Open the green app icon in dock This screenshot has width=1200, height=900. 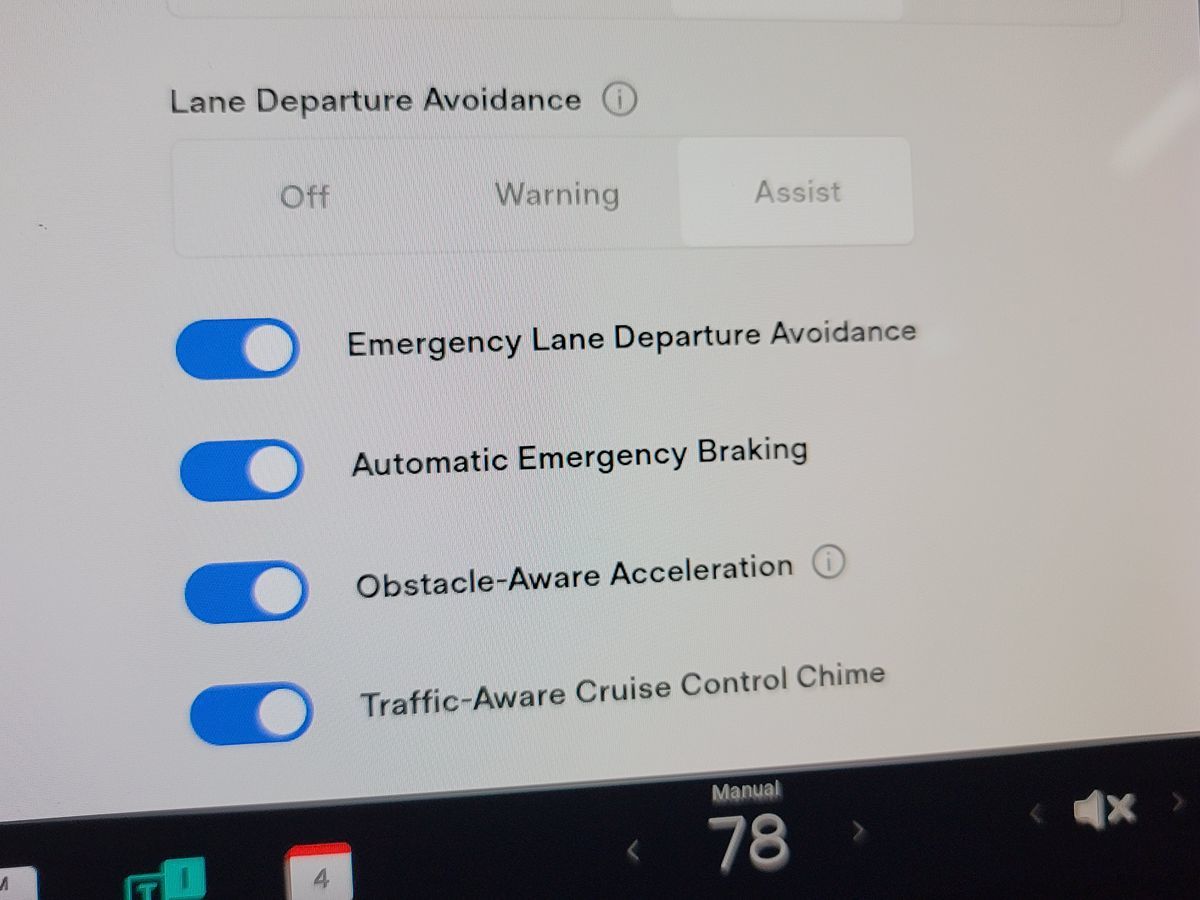pyautogui.click(x=165, y=880)
